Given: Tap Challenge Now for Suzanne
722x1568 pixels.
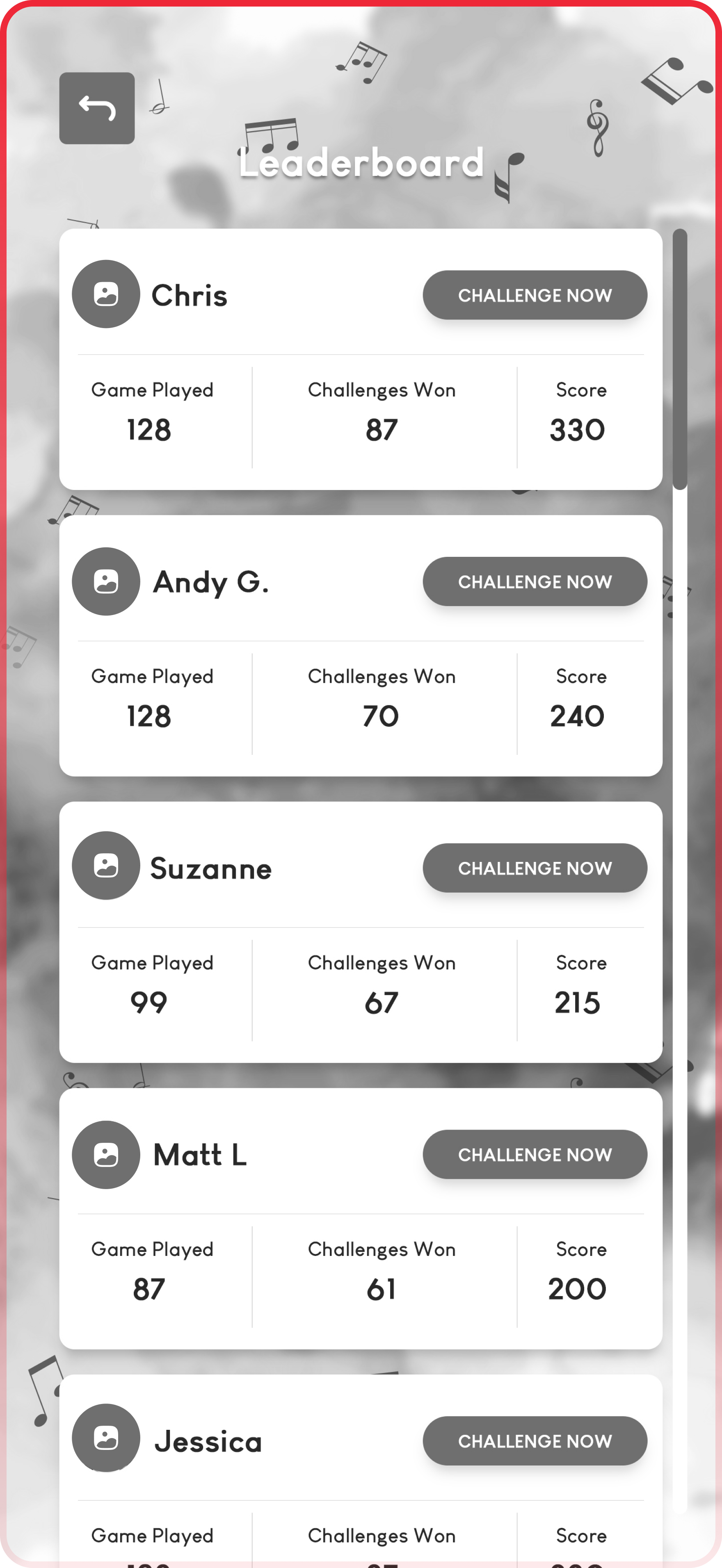Looking at the screenshot, I should point(535,868).
